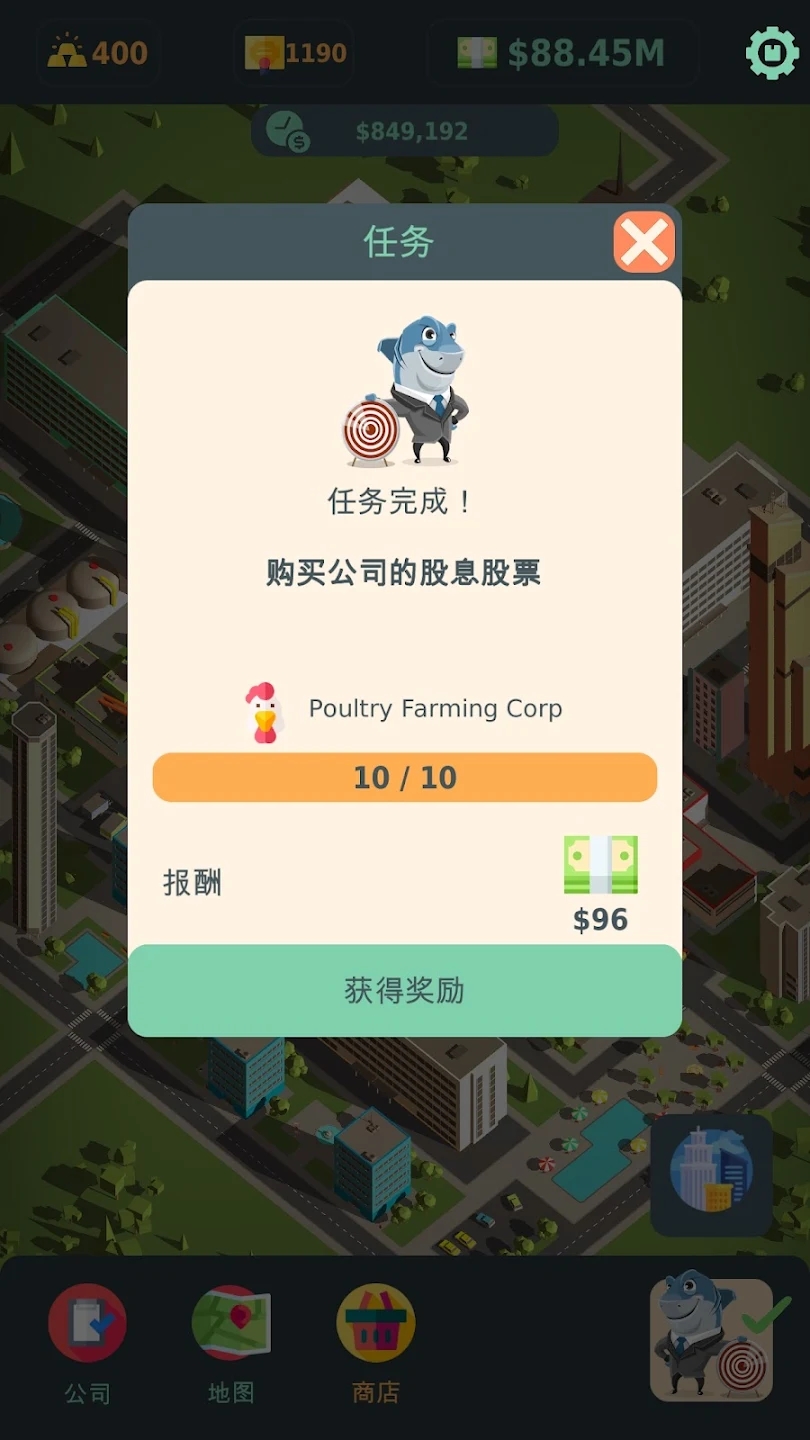Open the settings gear icon
The image size is (810, 1440).
(770, 52)
